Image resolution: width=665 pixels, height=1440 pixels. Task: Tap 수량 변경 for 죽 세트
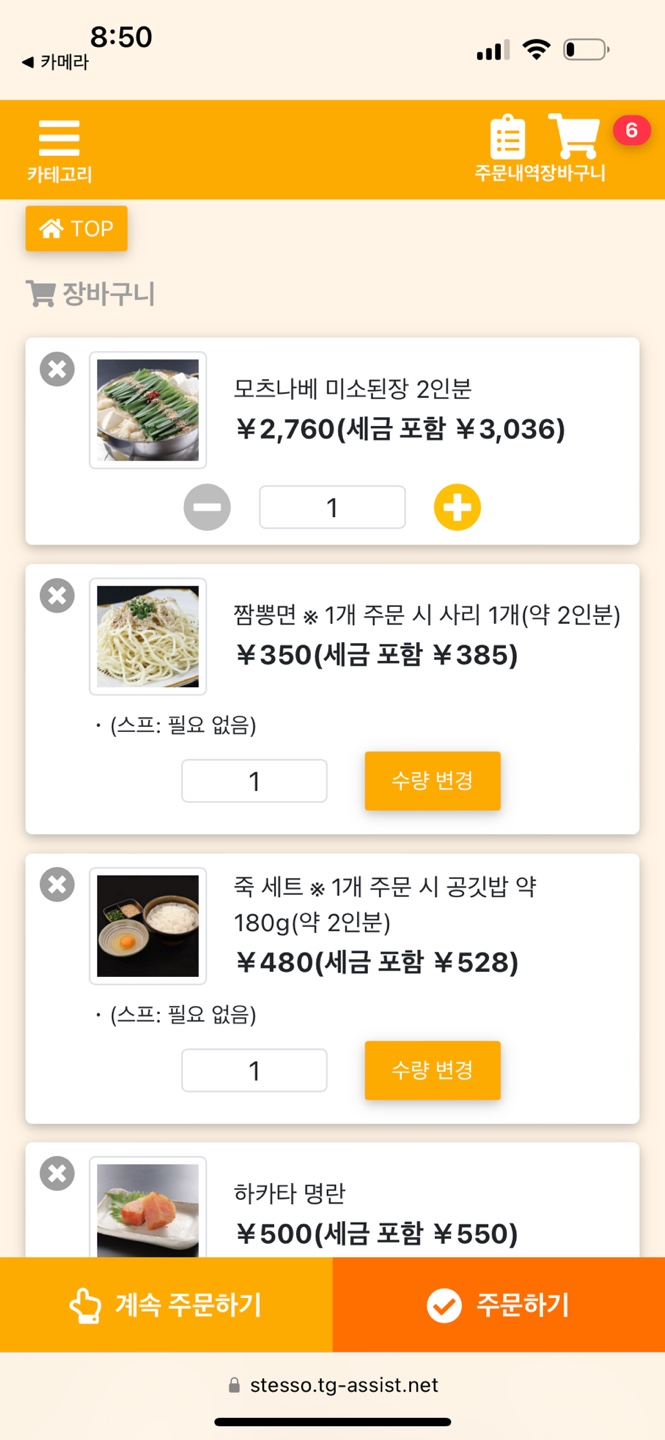(432, 1071)
